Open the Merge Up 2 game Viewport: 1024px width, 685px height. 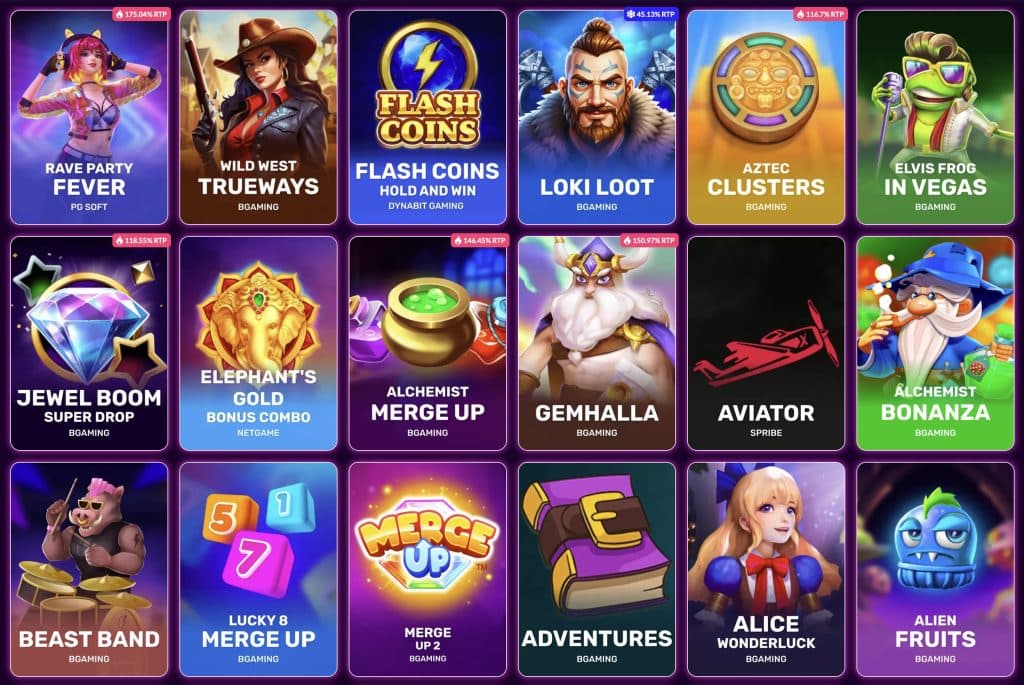[427, 568]
